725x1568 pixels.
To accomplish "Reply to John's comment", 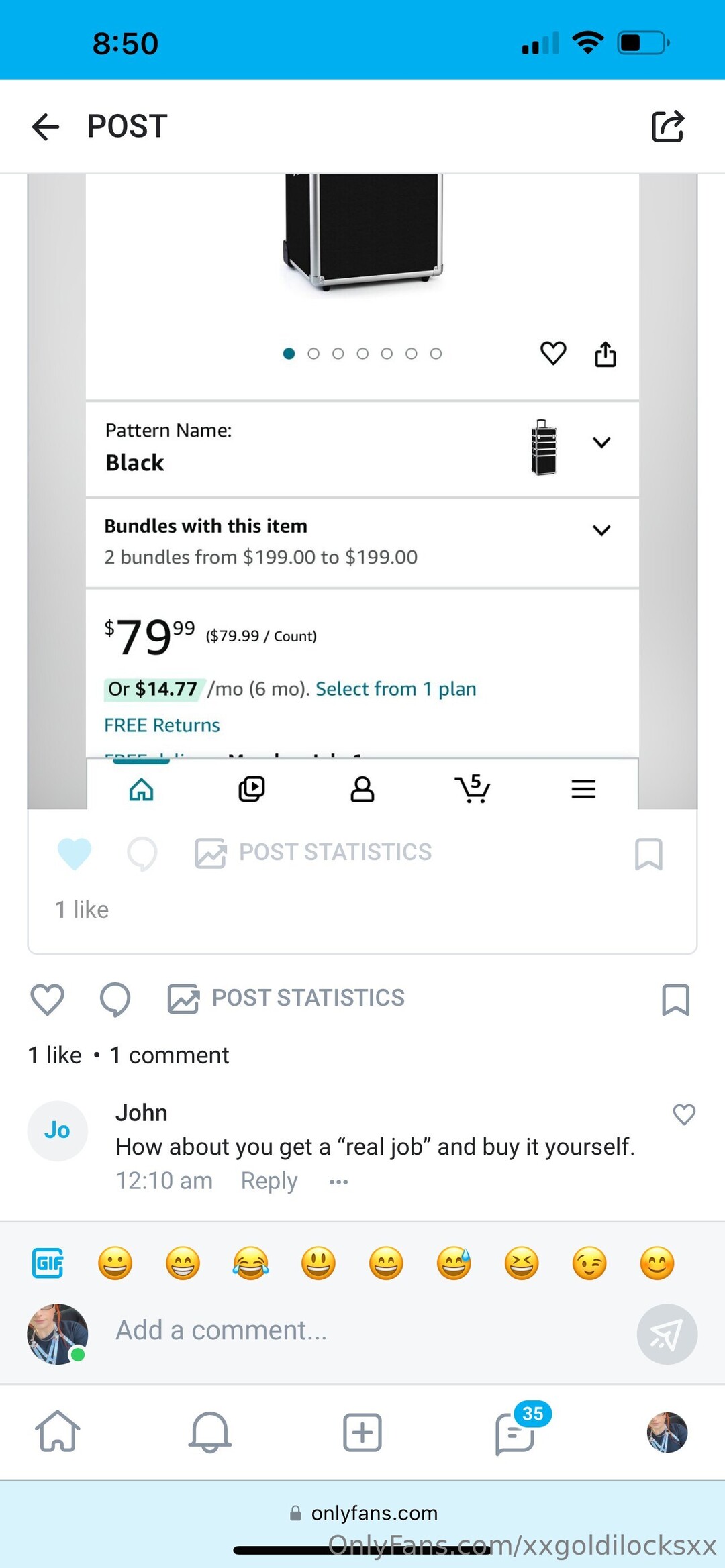I will pyautogui.click(x=269, y=1181).
